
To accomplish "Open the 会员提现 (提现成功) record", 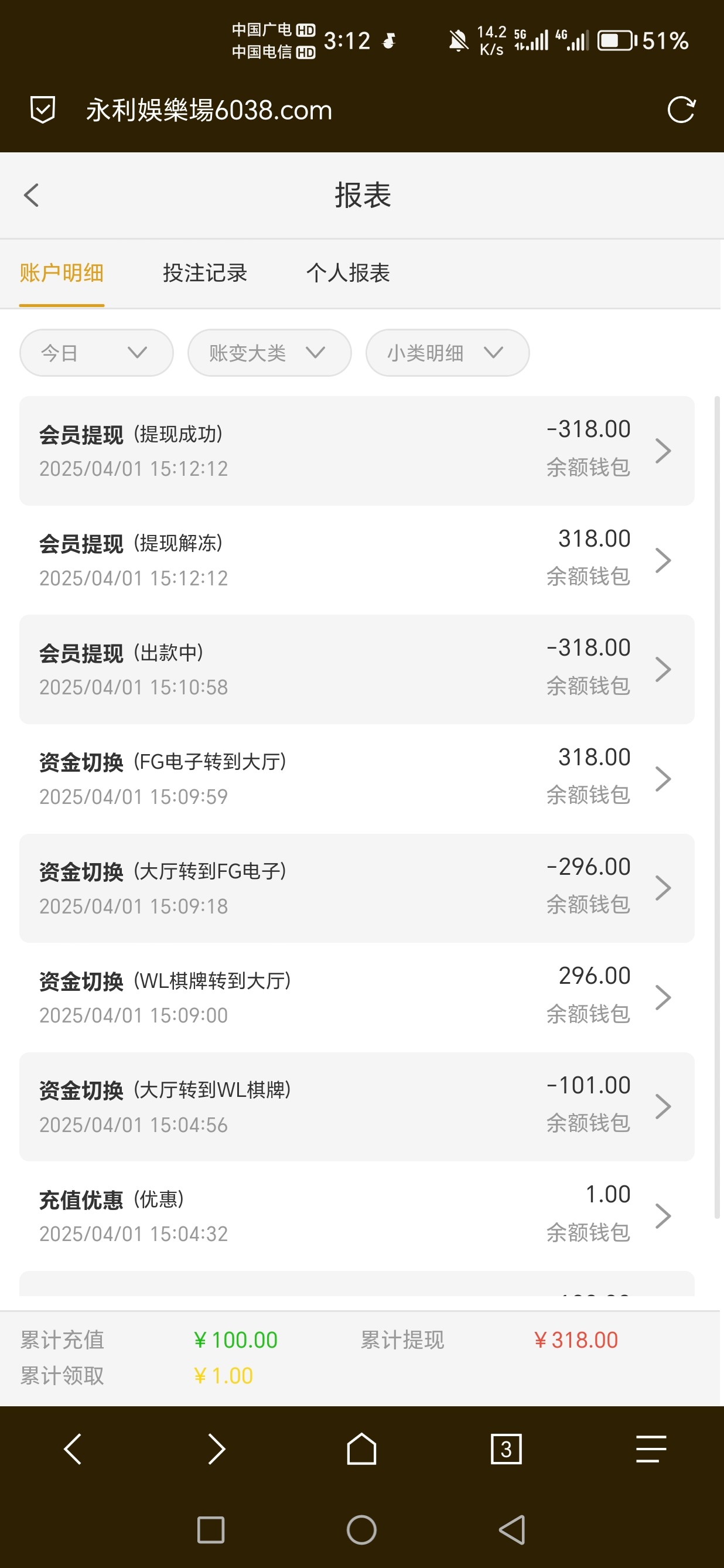I will coord(357,451).
